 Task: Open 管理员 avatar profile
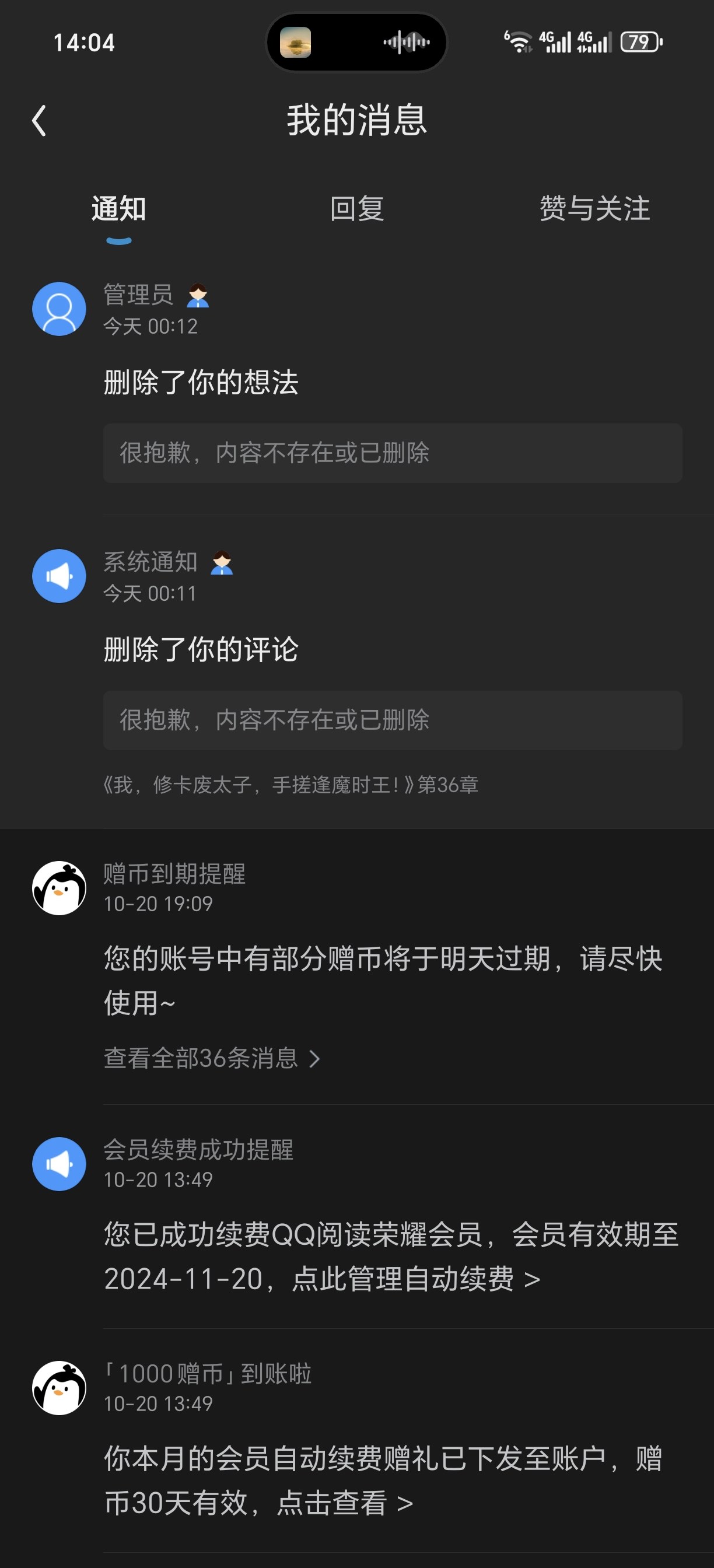pos(59,309)
